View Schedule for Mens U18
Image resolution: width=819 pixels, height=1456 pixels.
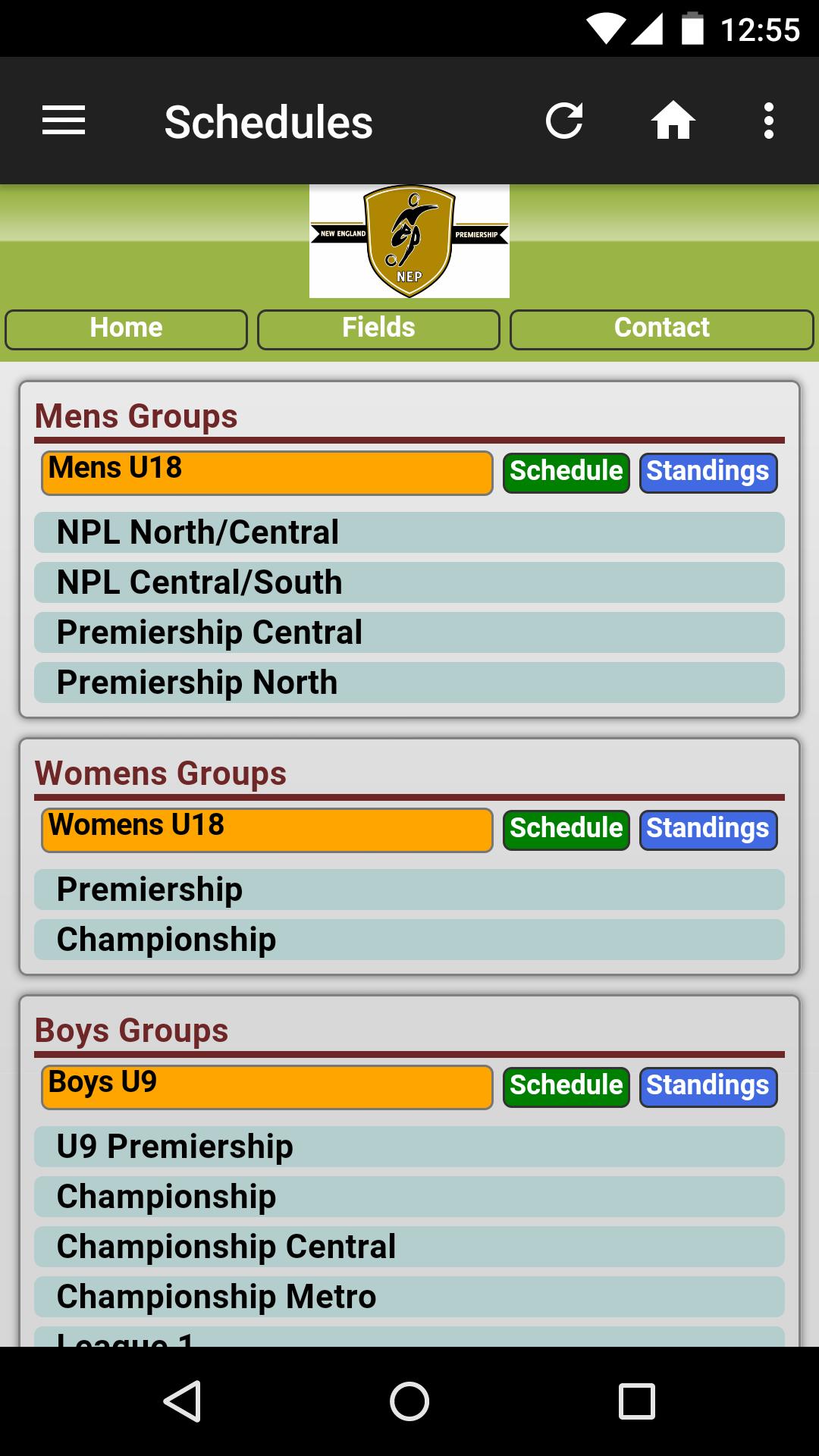coord(566,473)
